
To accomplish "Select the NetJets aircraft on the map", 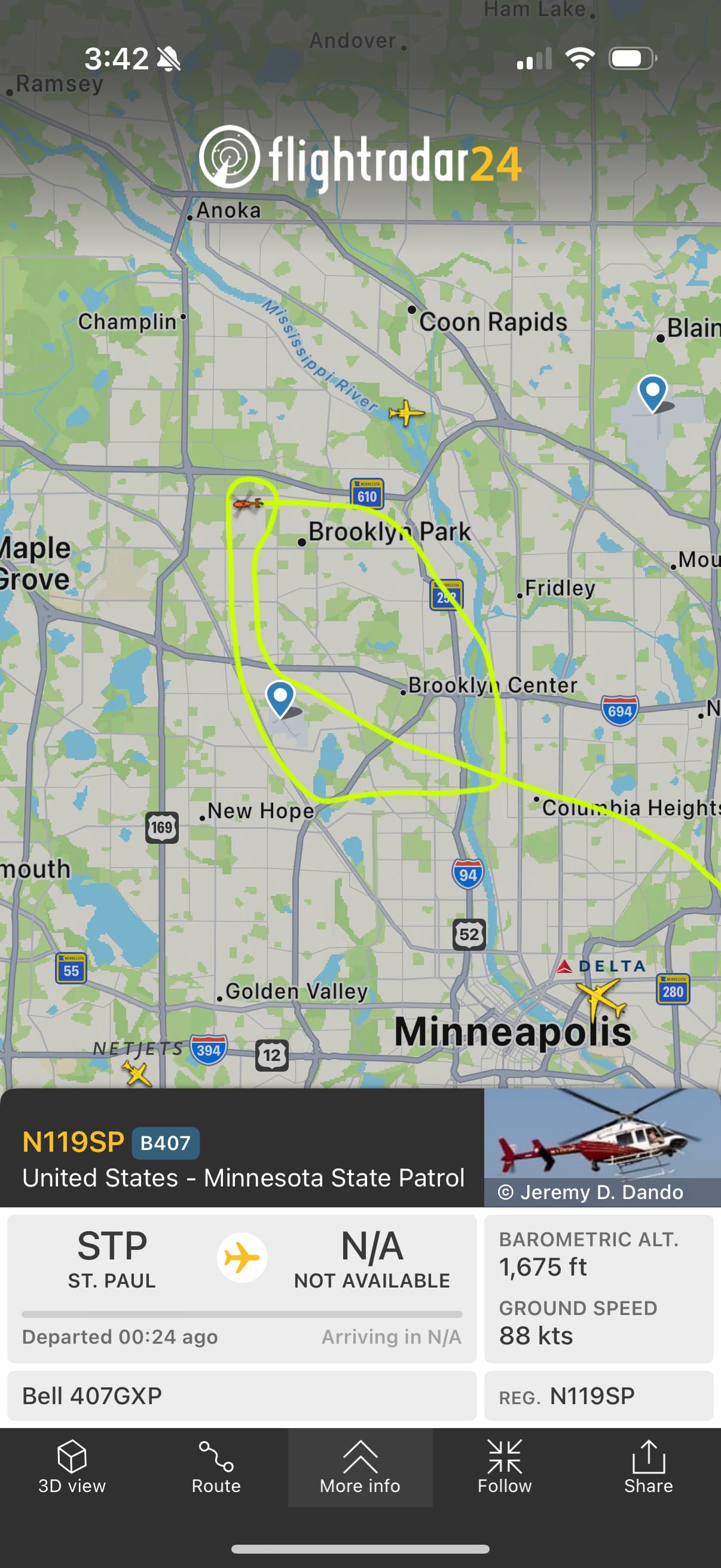I will pyautogui.click(x=137, y=1073).
